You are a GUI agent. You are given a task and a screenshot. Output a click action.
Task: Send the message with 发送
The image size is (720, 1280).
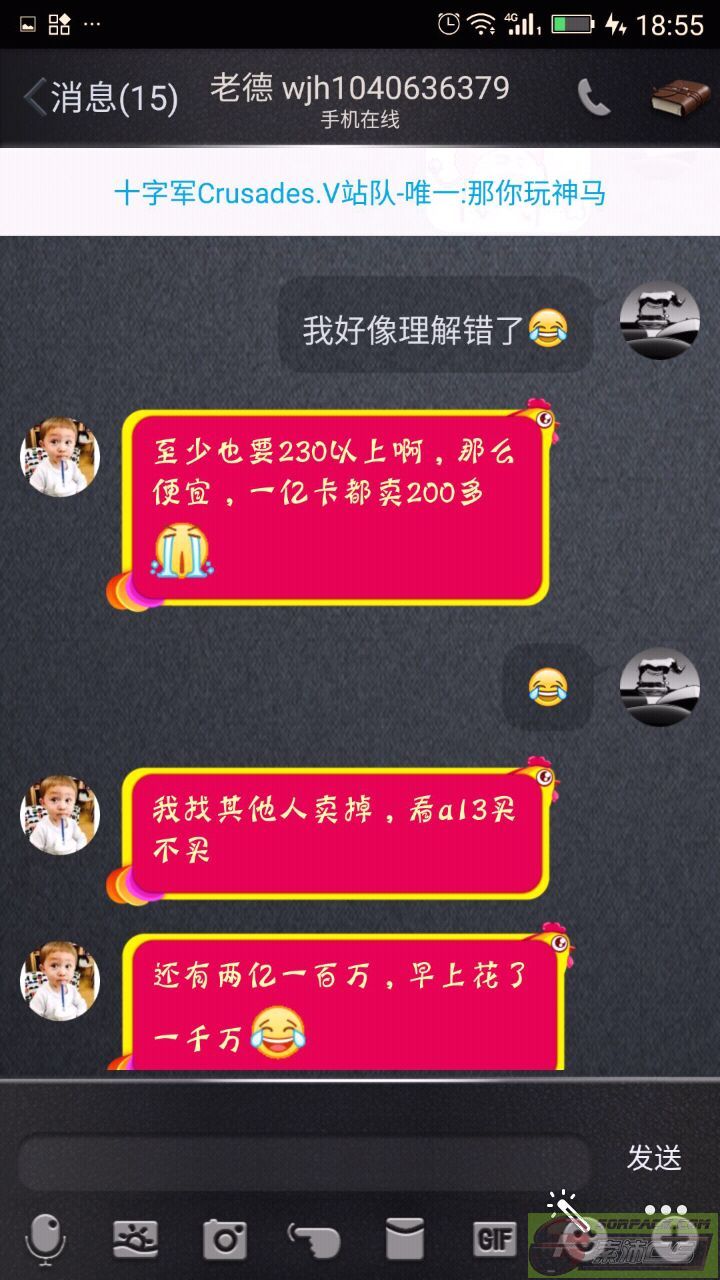[654, 1158]
